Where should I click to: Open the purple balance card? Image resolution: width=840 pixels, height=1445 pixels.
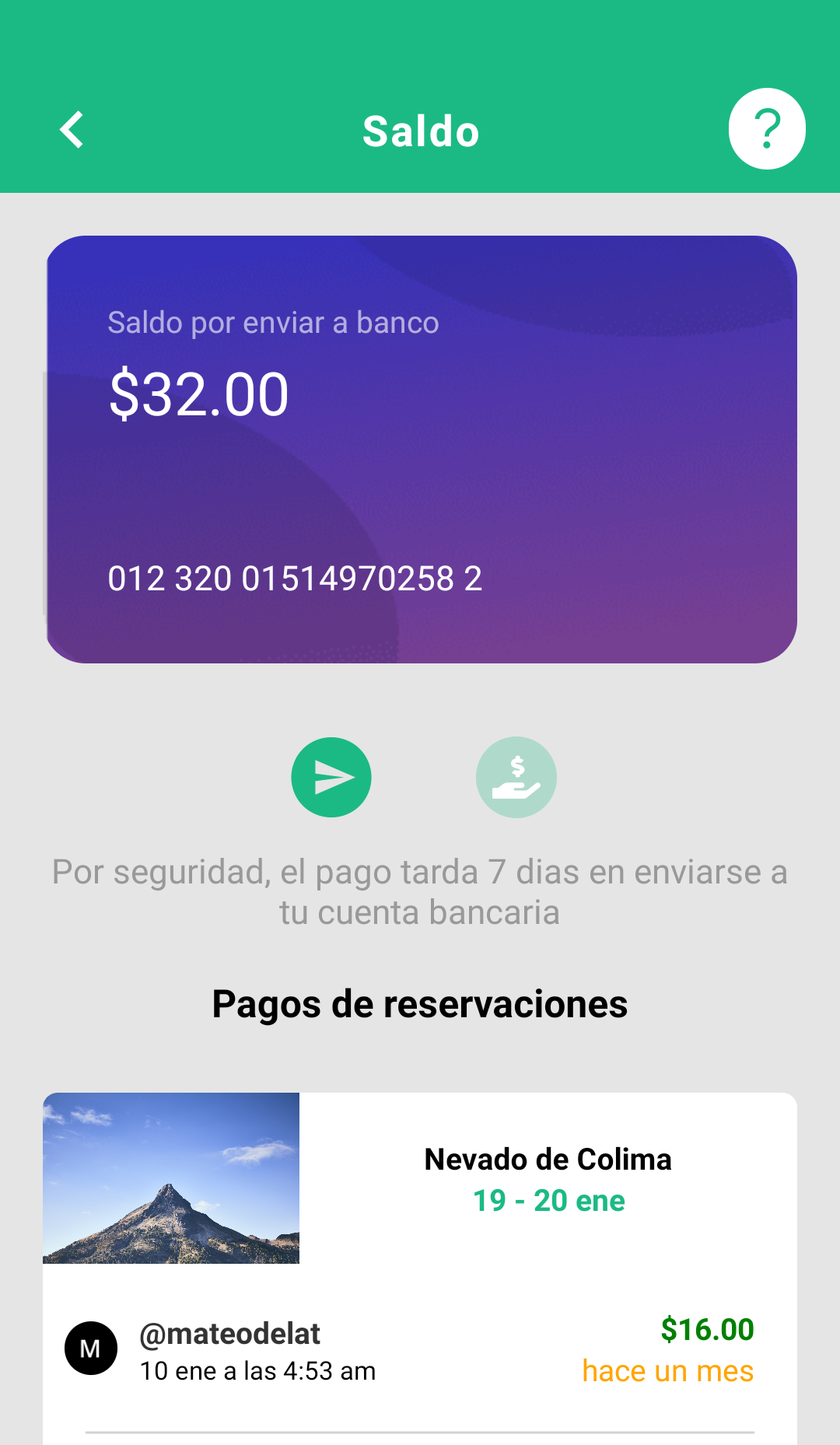click(420, 450)
